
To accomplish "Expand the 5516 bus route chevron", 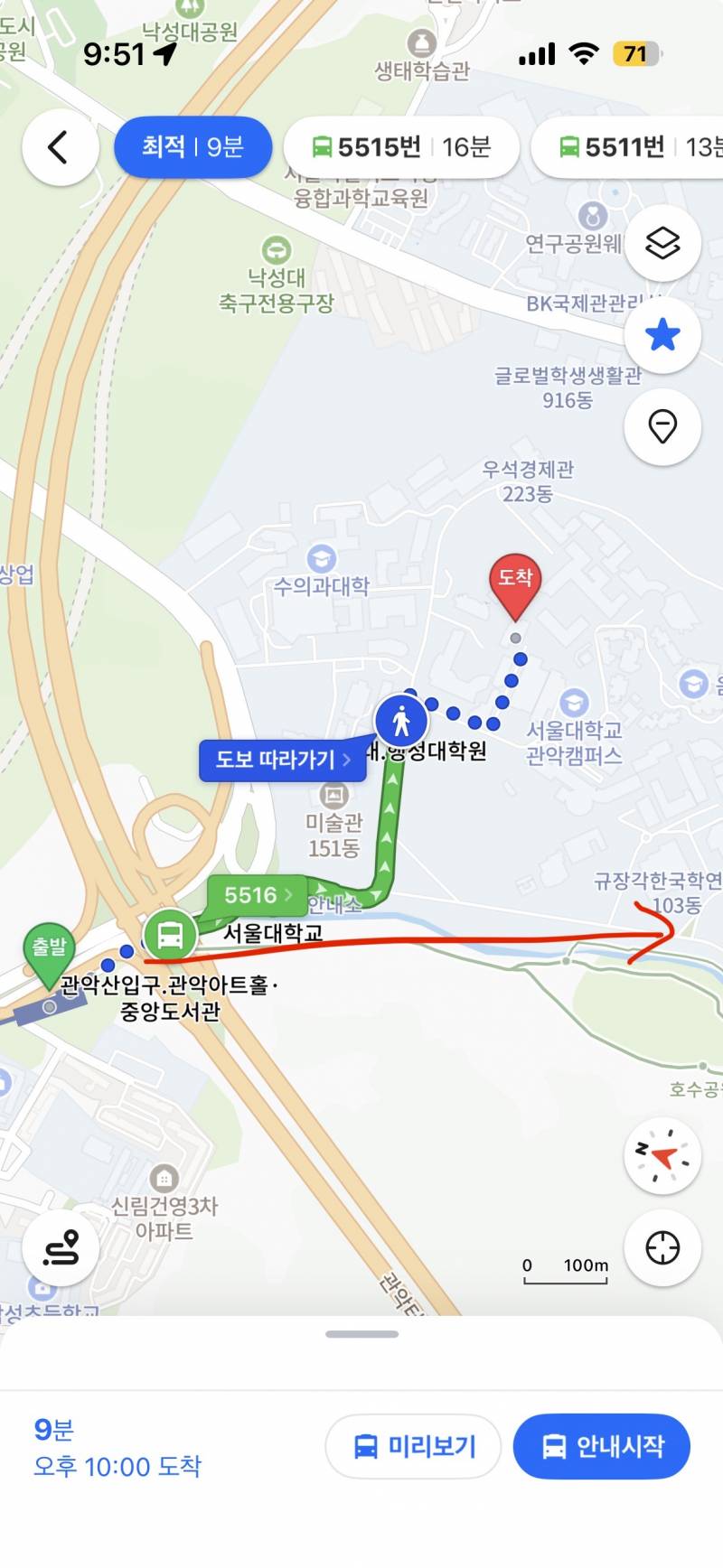I will click(x=287, y=896).
